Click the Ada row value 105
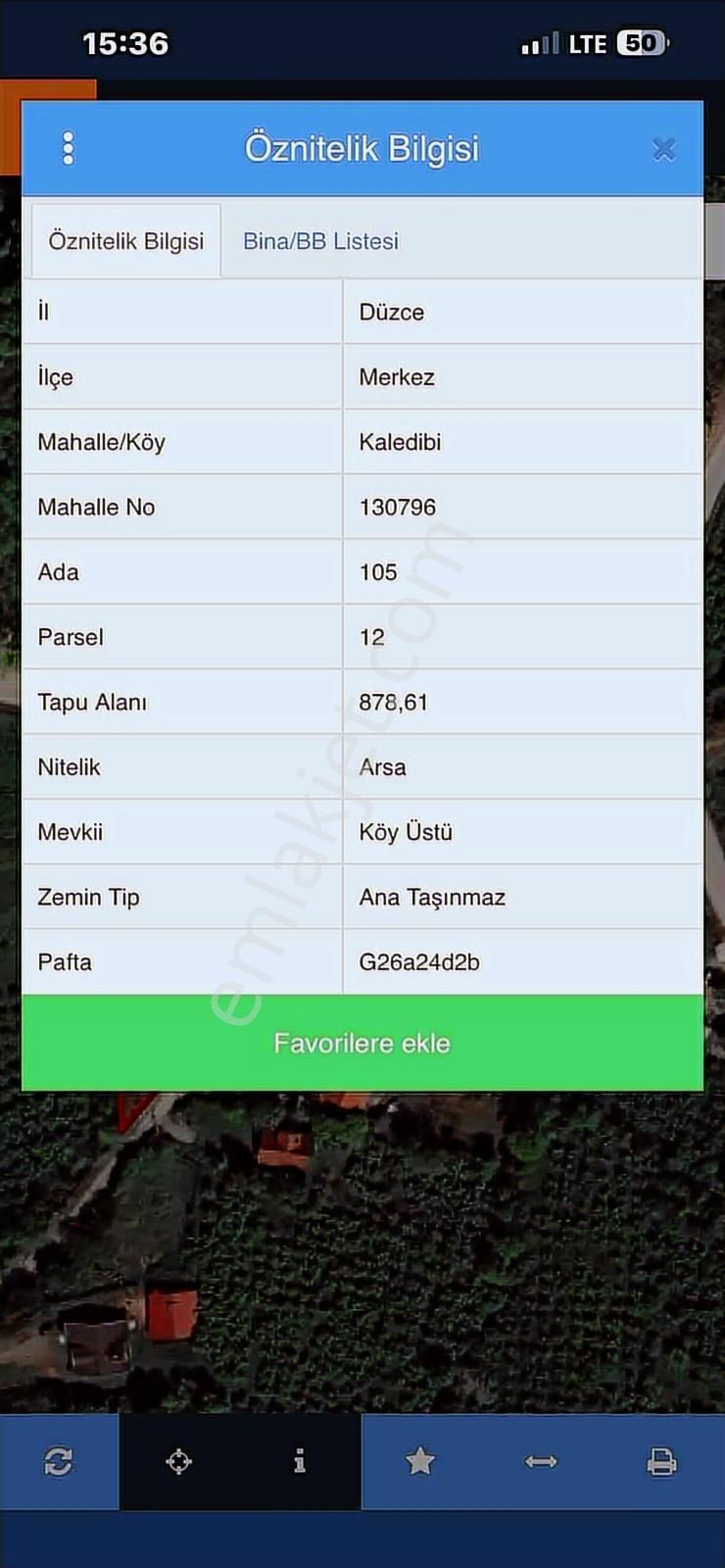725x1568 pixels. coord(379,572)
